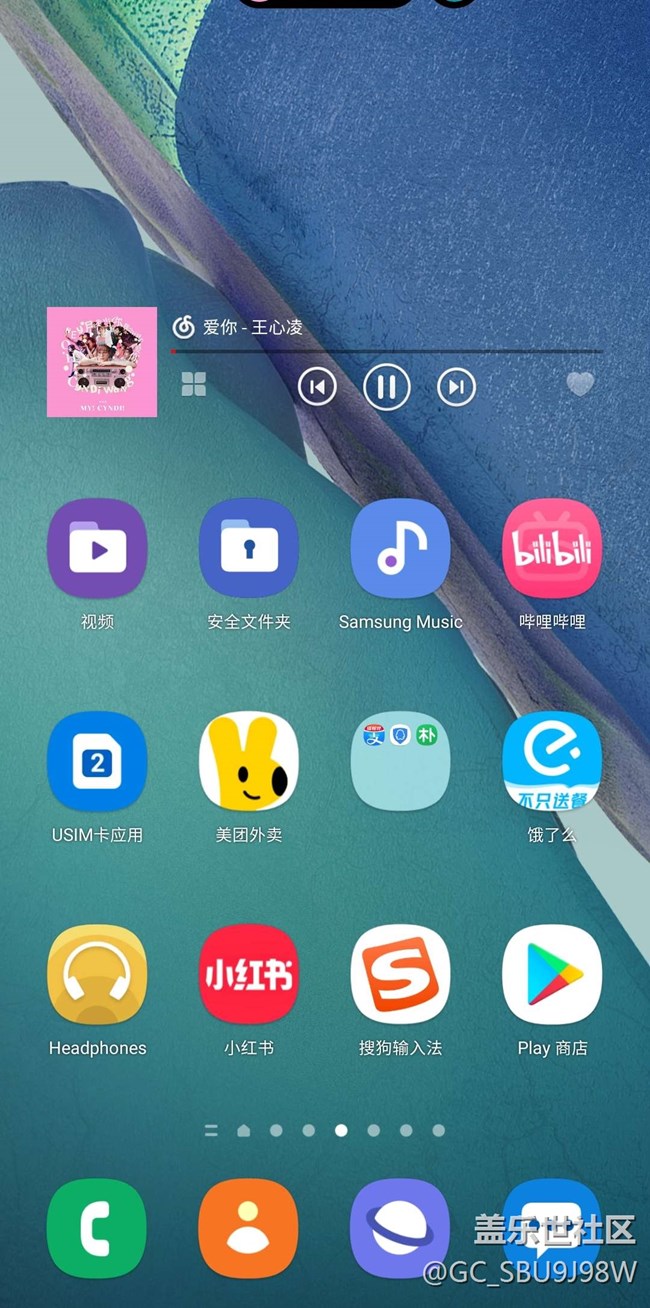The height and width of the screenshot is (1308, 650).
Task: Skip to the next track
Action: coord(456,386)
